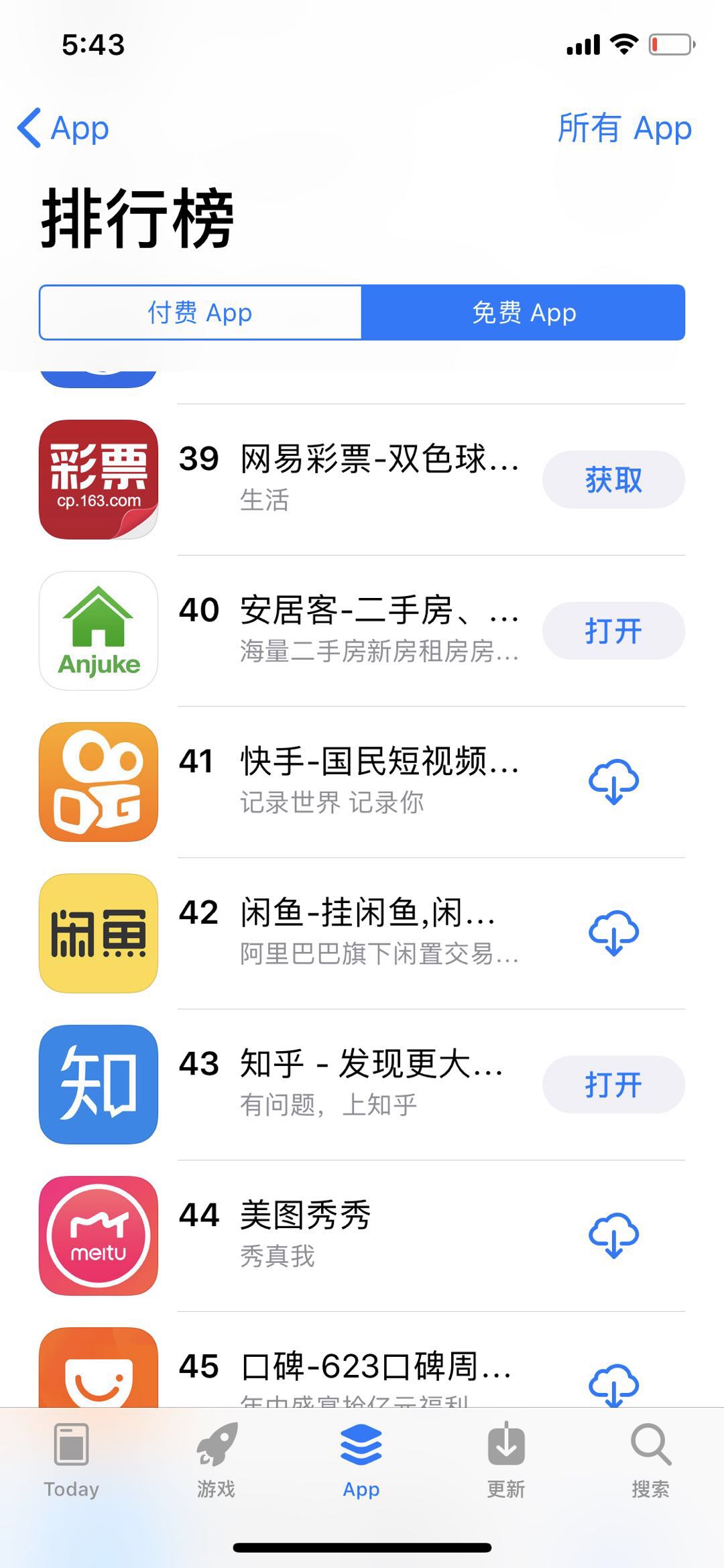
Task: View the 美图秀秀 listing
Action: [x=362, y=1235]
